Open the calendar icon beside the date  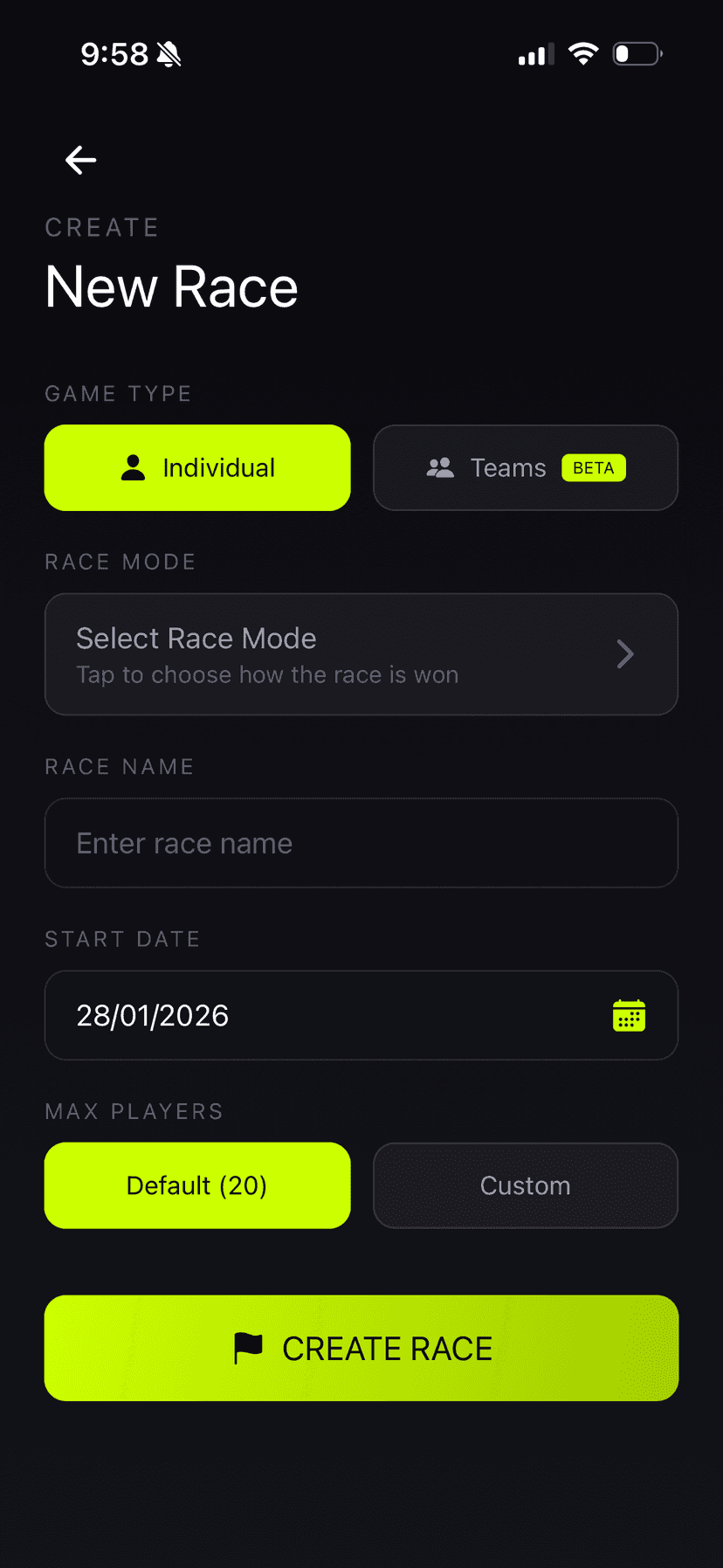630,1015
